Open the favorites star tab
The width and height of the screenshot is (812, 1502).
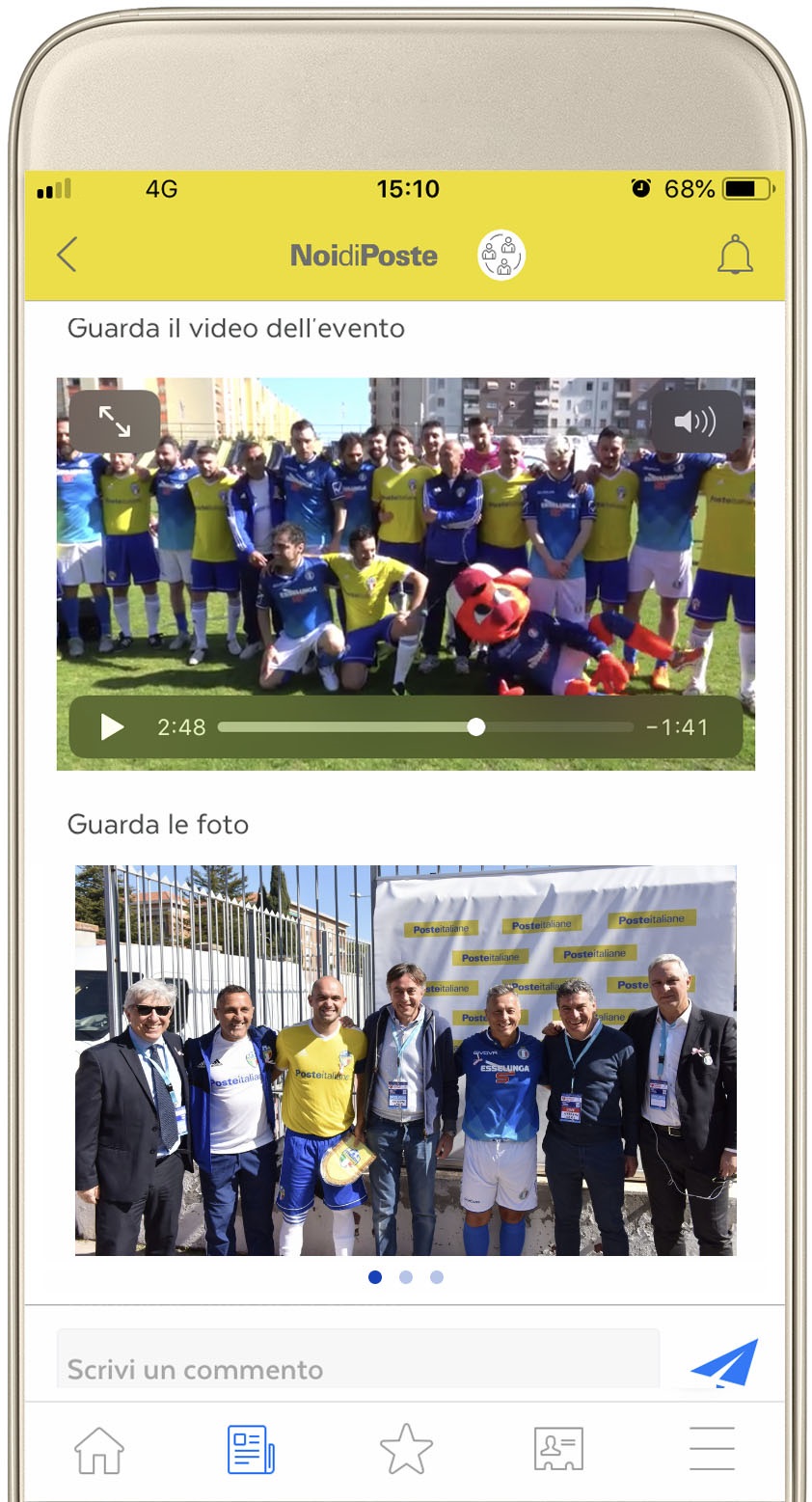[x=406, y=1449]
